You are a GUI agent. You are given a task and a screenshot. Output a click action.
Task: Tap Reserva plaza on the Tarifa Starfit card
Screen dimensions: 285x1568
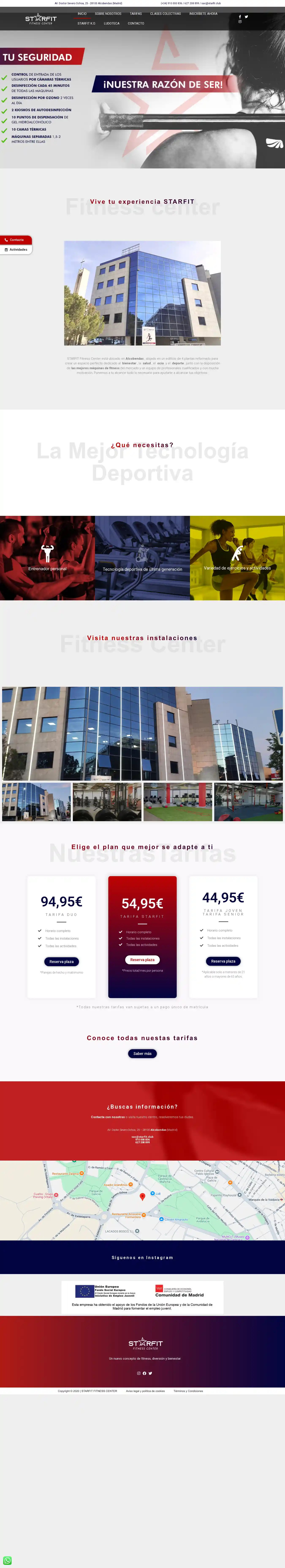(142, 960)
